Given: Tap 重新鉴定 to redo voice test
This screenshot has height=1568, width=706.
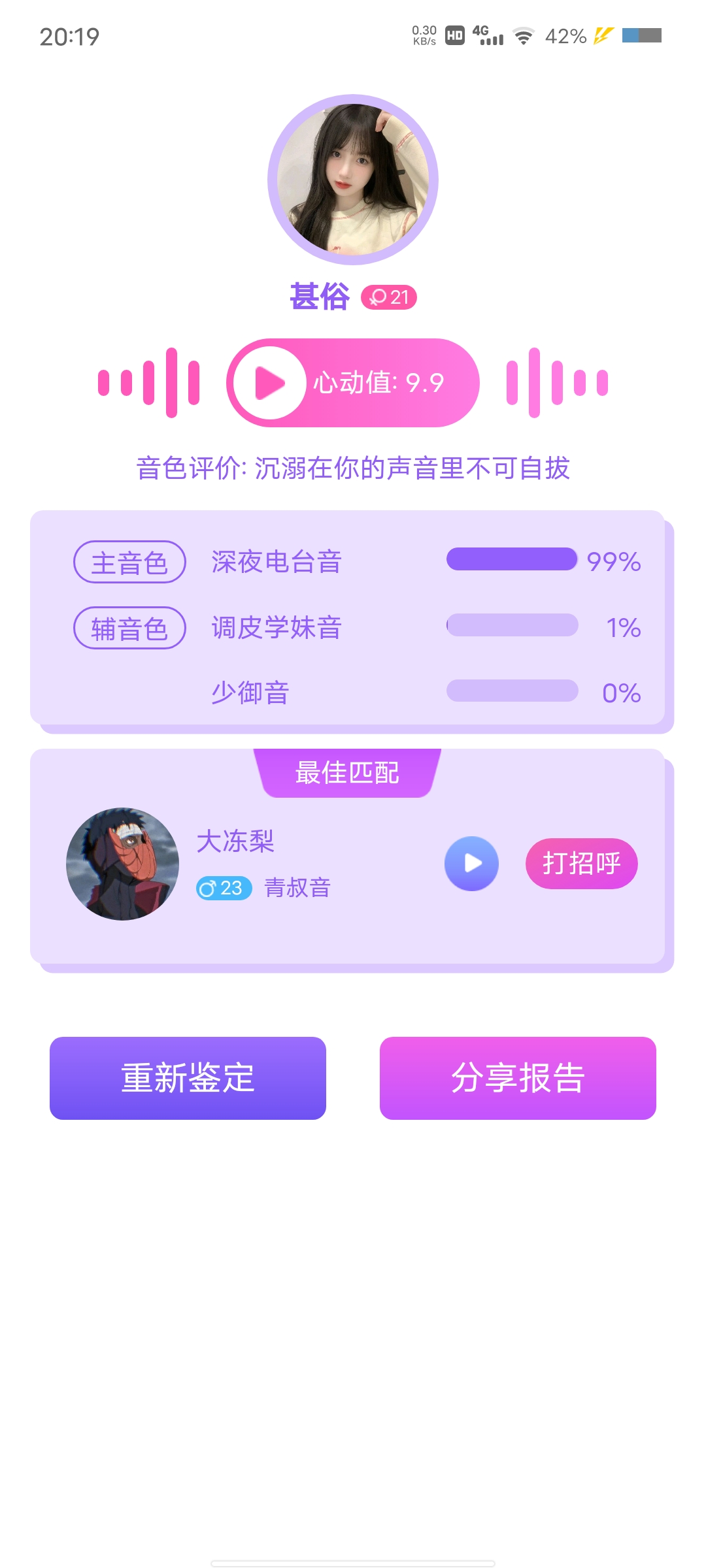Looking at the screenshot, I should click(x=188, y=1077).
